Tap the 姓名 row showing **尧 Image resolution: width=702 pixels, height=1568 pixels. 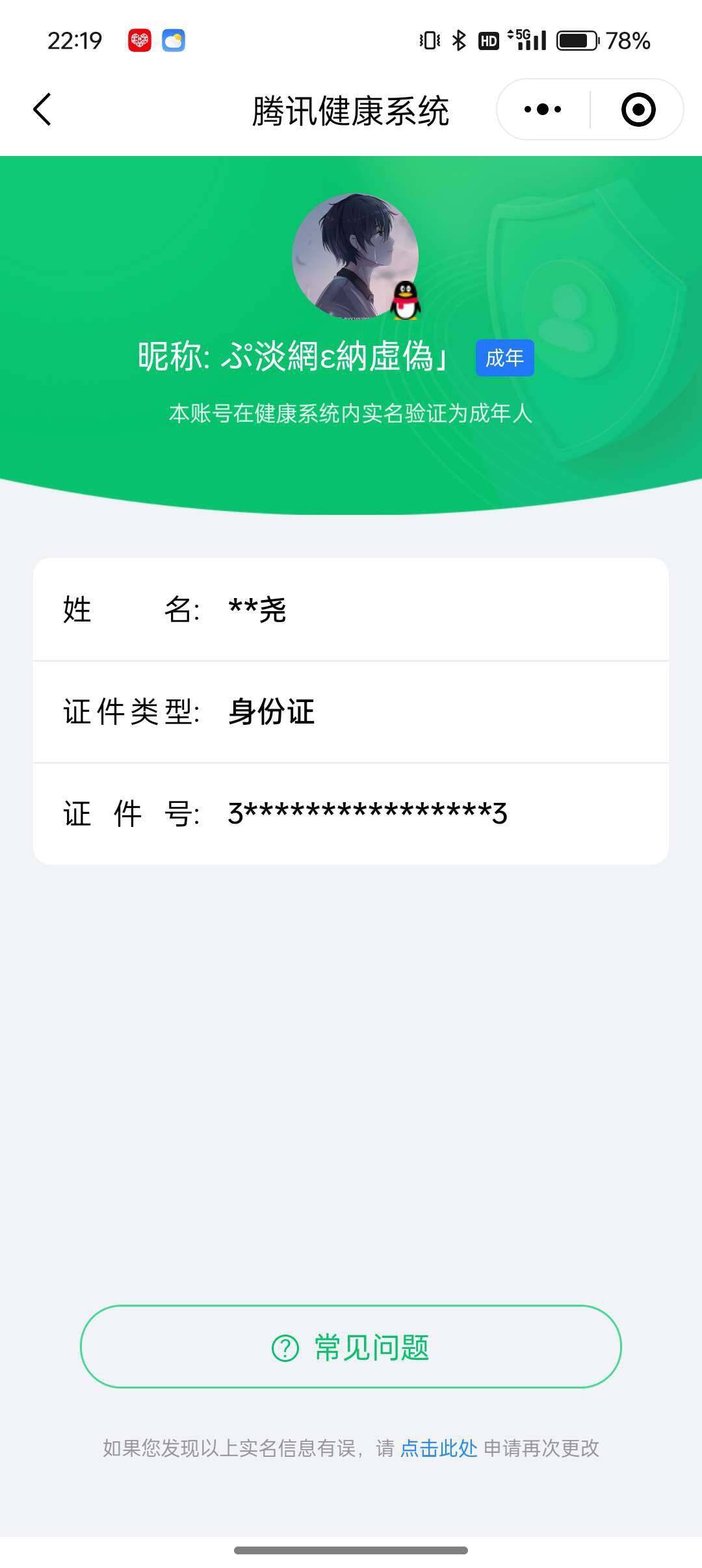click(351, 610)
